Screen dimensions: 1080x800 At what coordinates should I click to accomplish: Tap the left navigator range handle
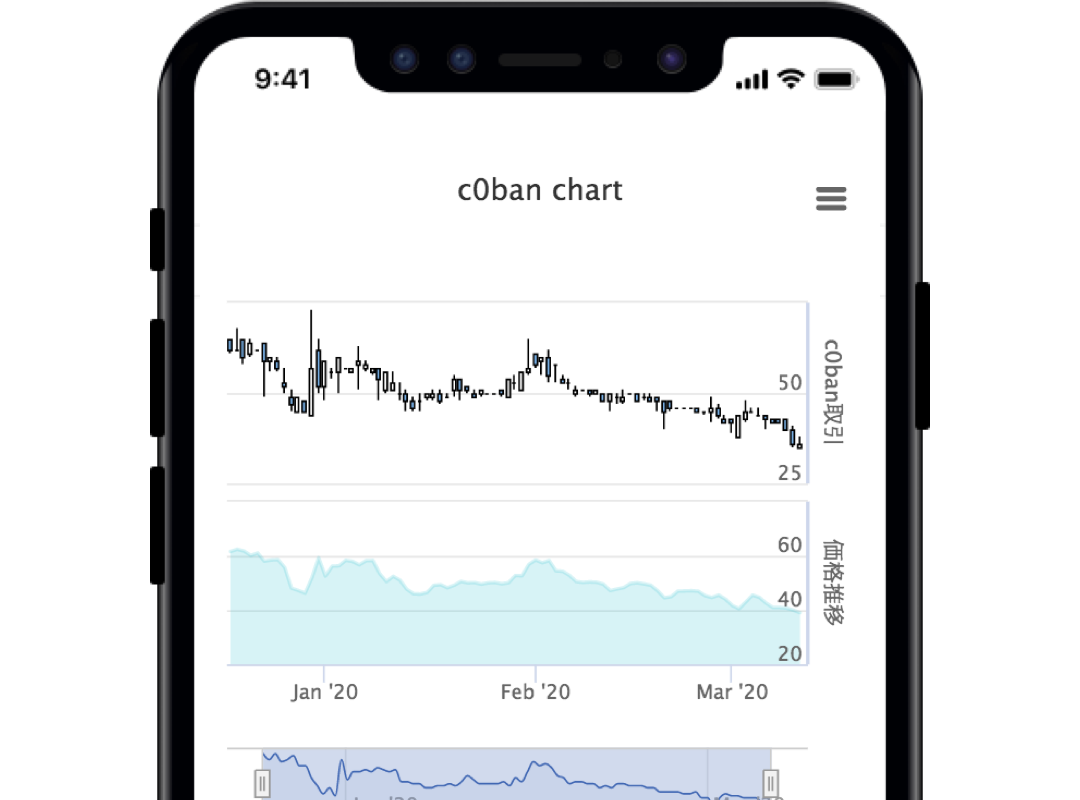(262, 782)
